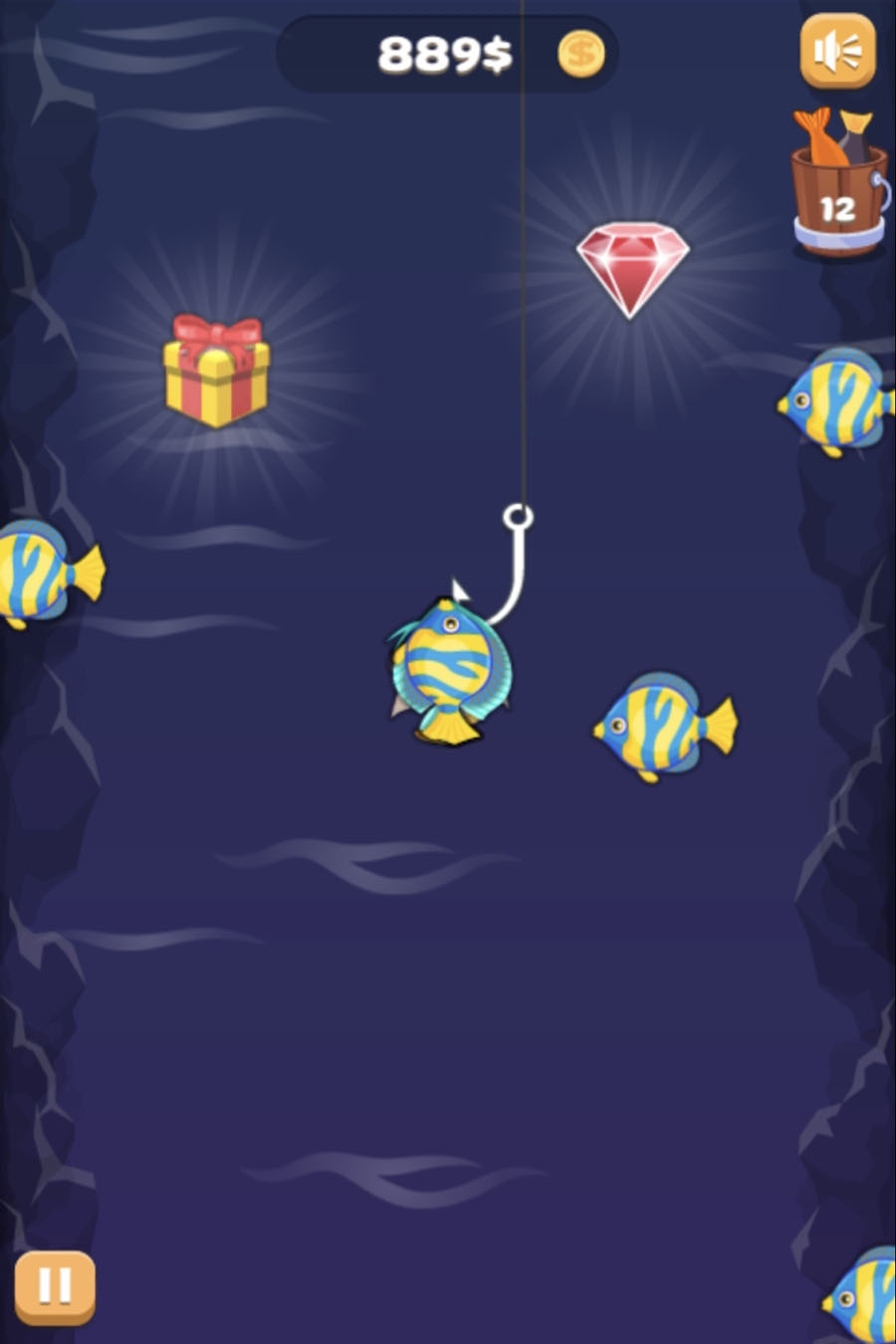Pause the fishing game
This screenshot has width=896, height=1344.
click(x=55, y=1287)
